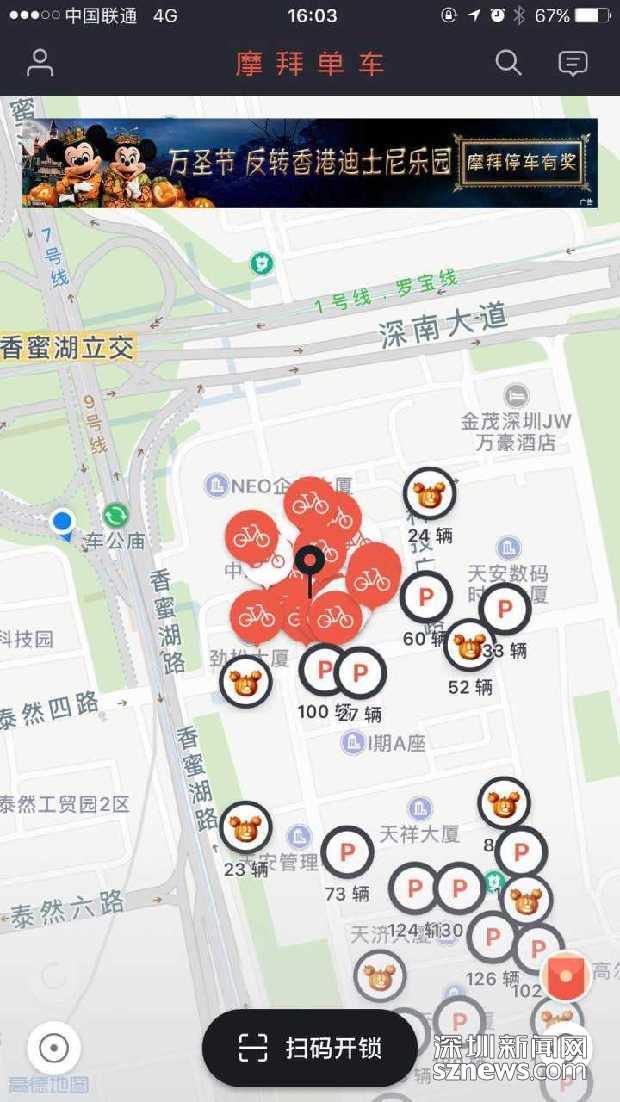The height and width of the screenshot is (1102, 620).
Task: Select the parking spot with 73 bikes
Action: tap(348, 851)
